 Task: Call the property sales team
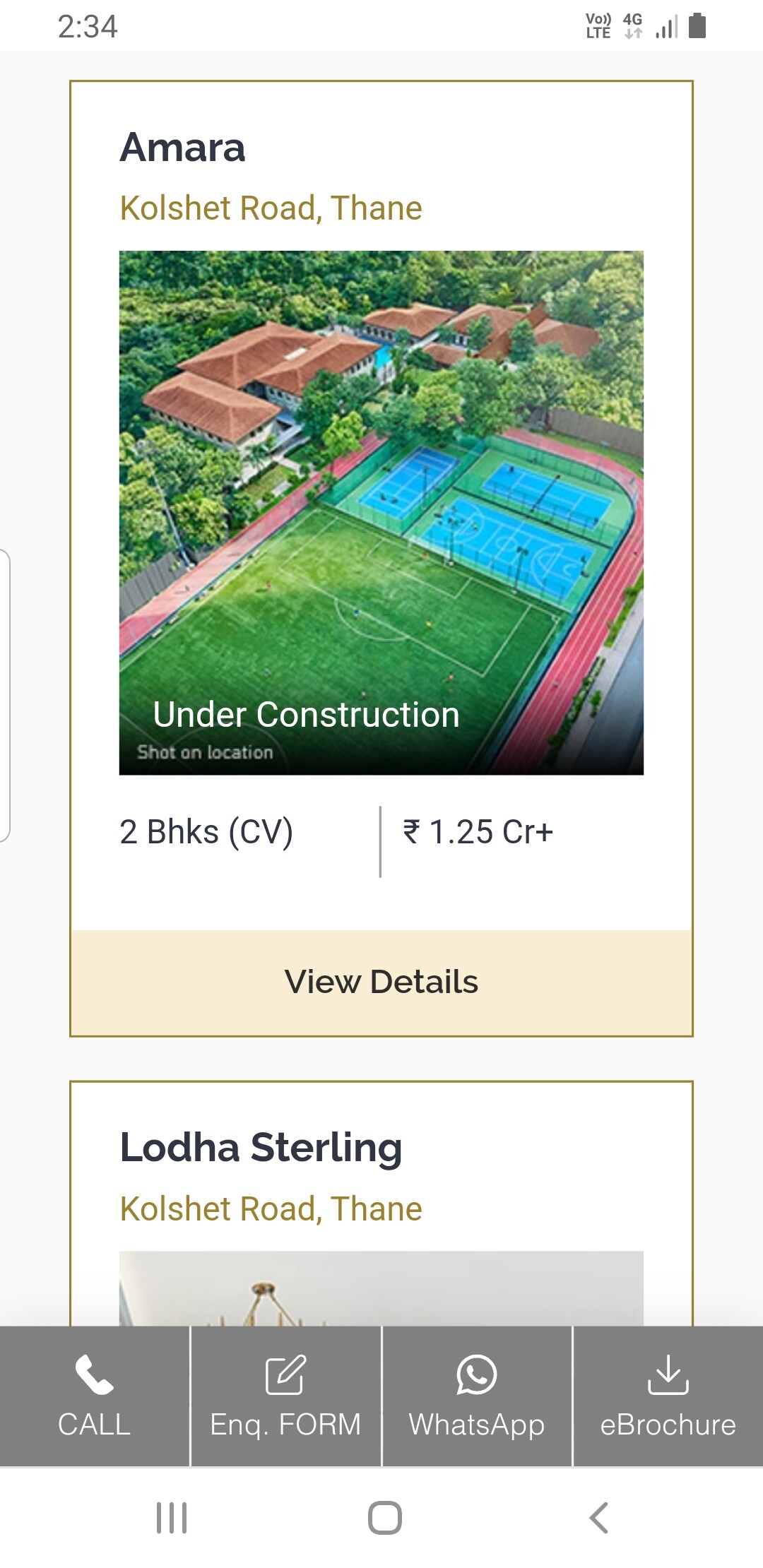[95, 1396]
